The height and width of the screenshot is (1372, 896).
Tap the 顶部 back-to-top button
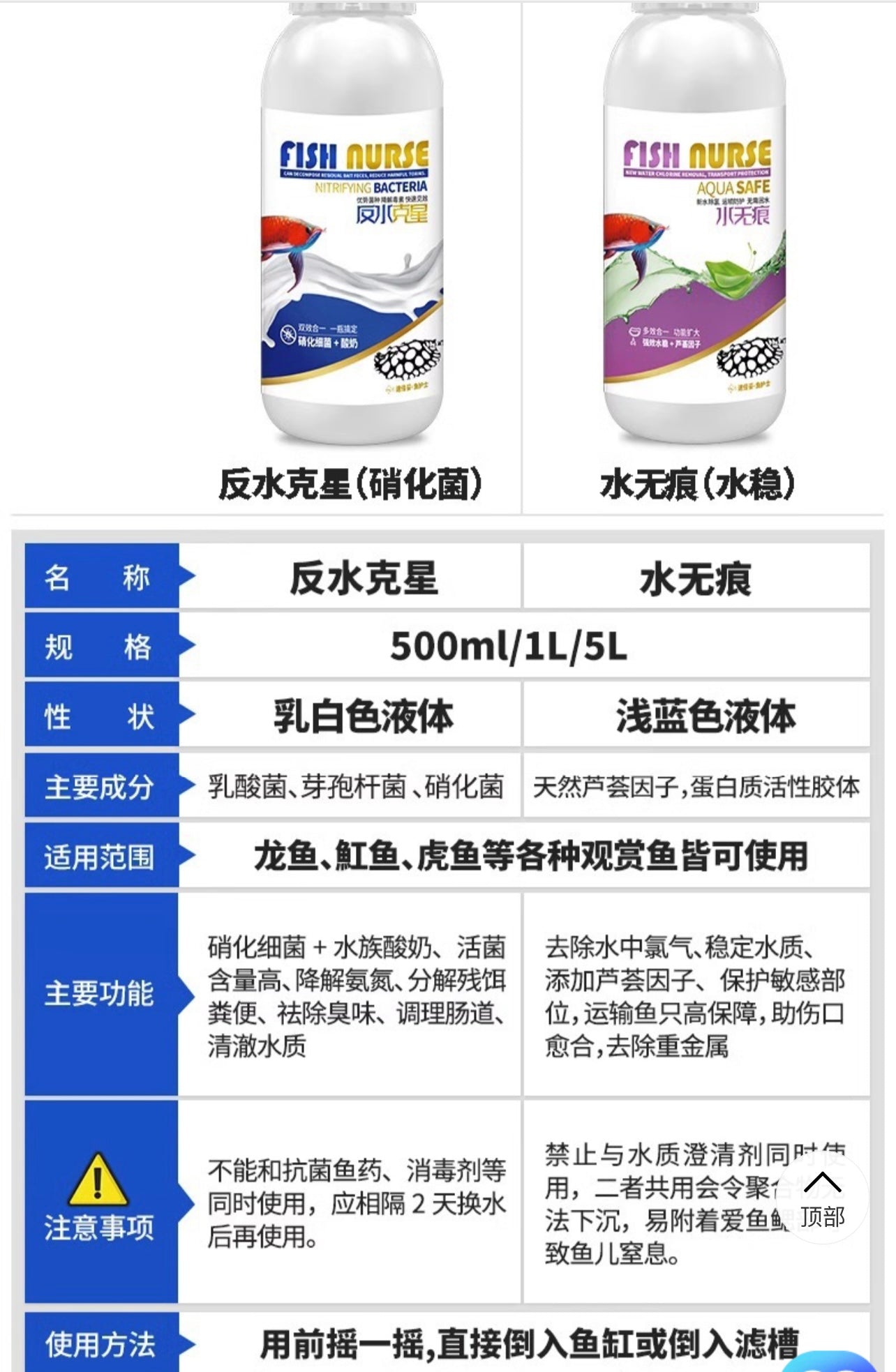tap(822, 1198)
